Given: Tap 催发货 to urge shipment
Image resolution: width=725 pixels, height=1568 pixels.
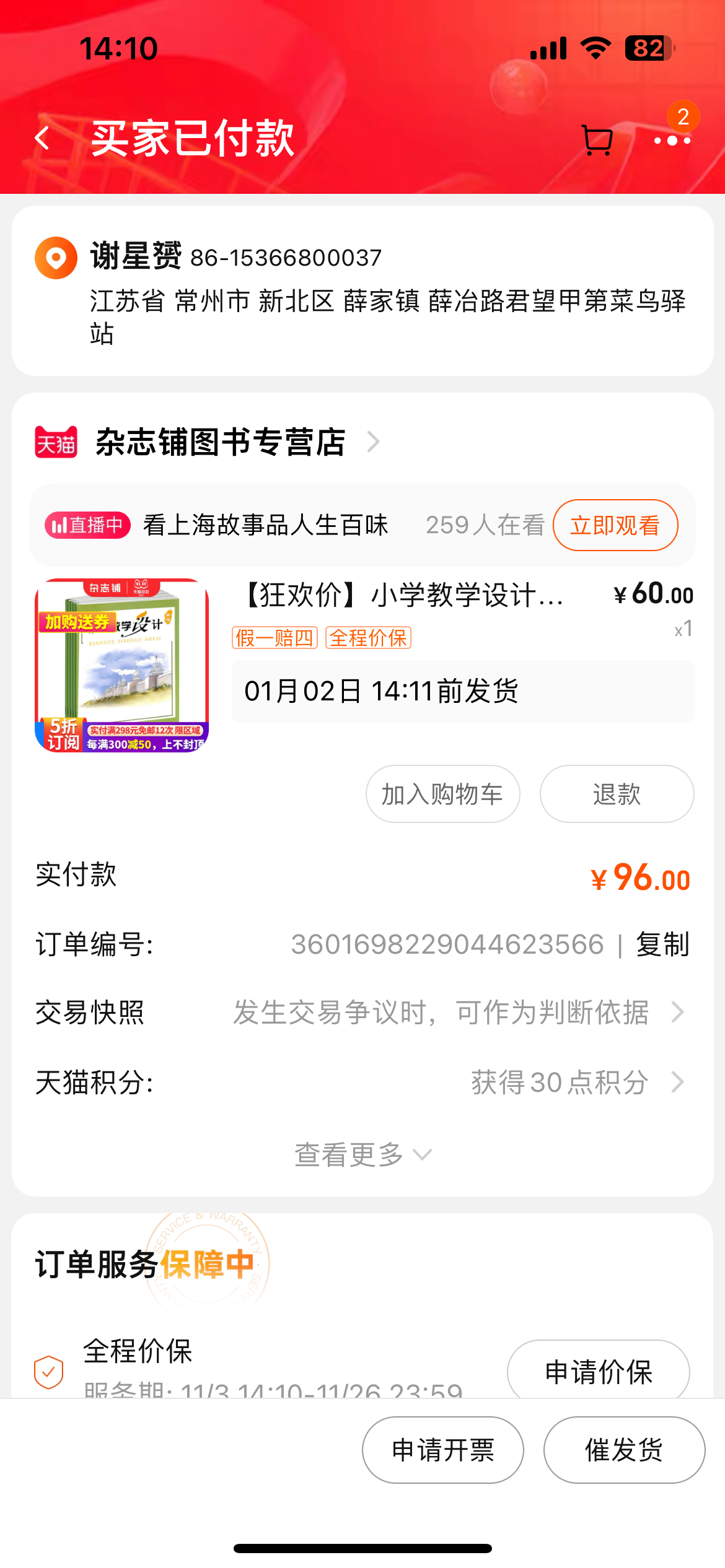Looking at the screenshot, I should click(x=624, y=1450).
